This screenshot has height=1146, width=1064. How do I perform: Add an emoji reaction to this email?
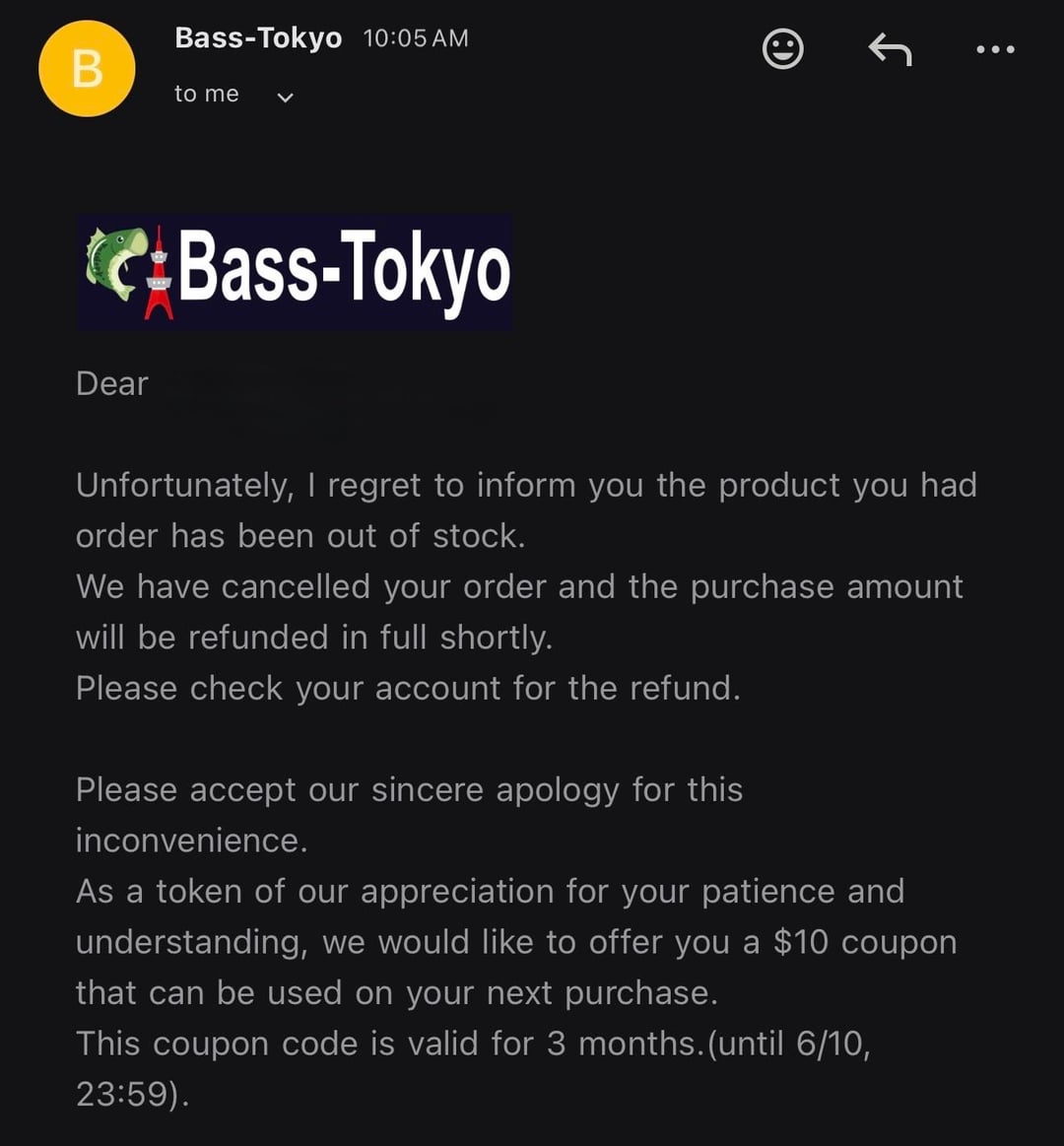coord(783,49)
